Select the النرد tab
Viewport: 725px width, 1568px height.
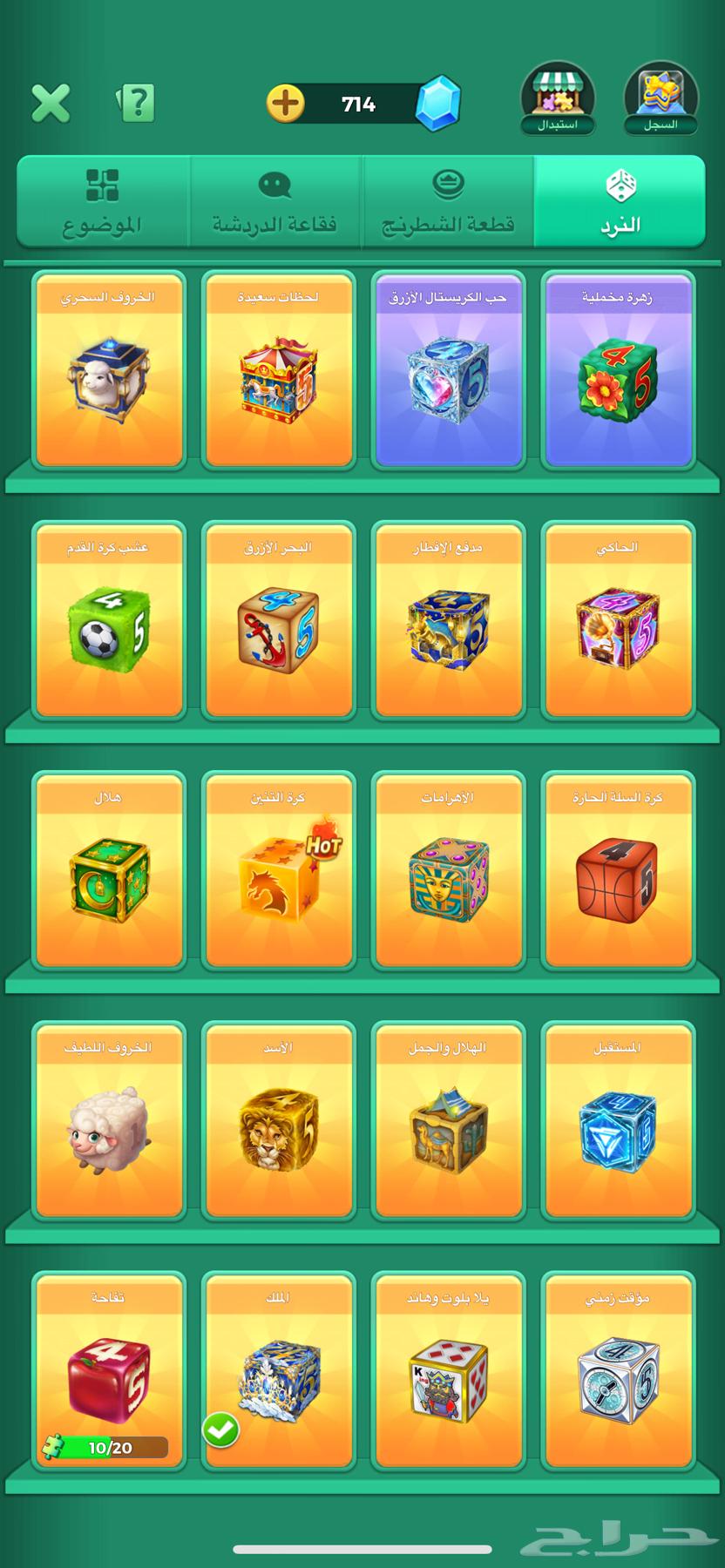(620, 202)
